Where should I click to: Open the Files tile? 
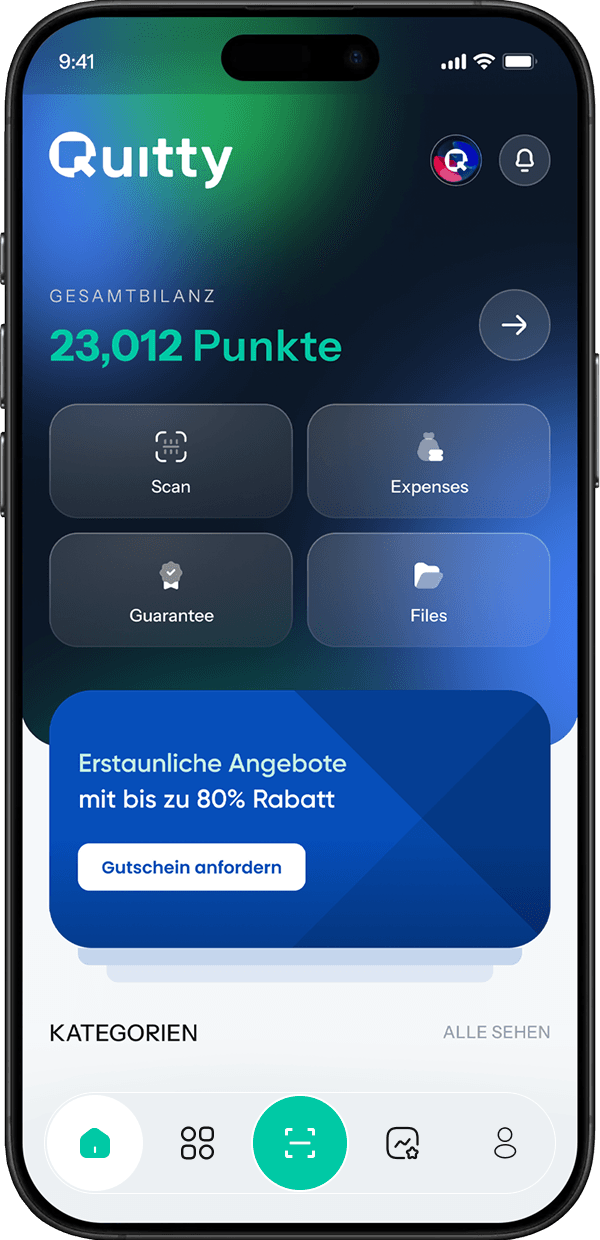(x=429, y=590)
